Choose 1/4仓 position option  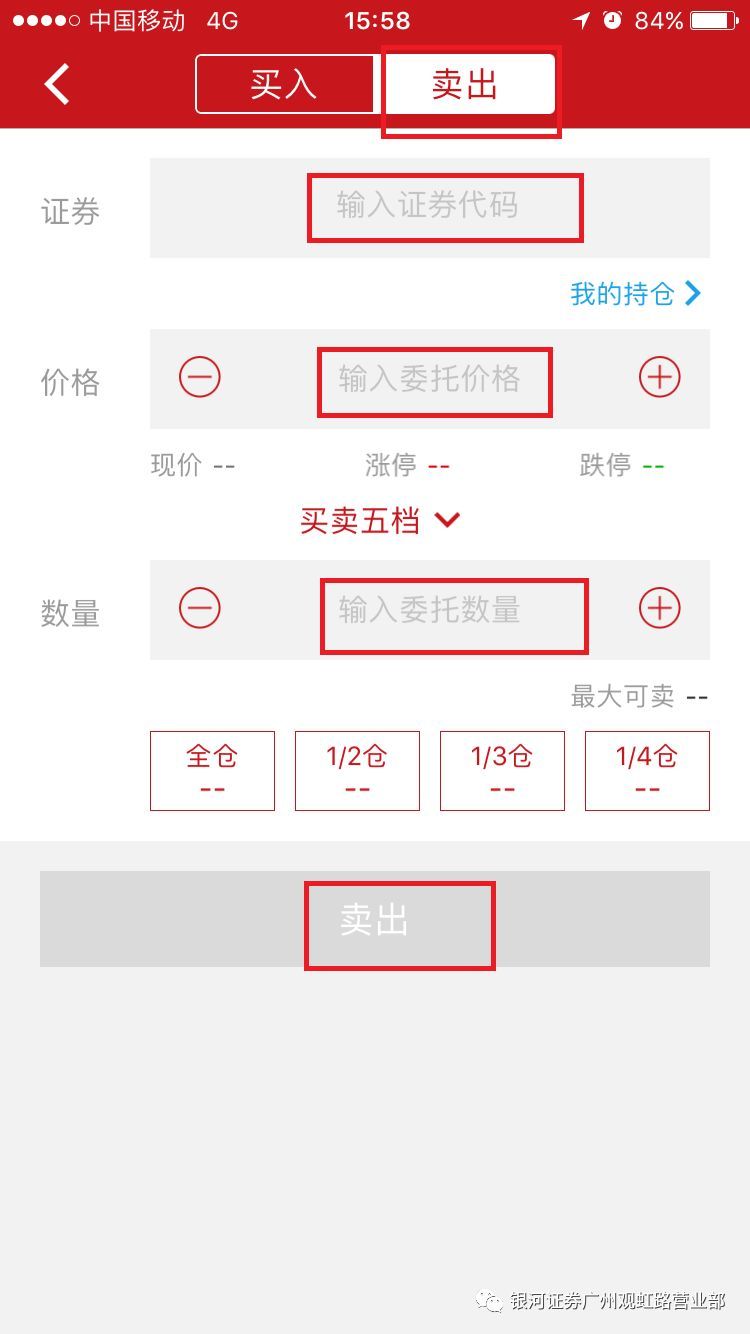pos(647,770)
